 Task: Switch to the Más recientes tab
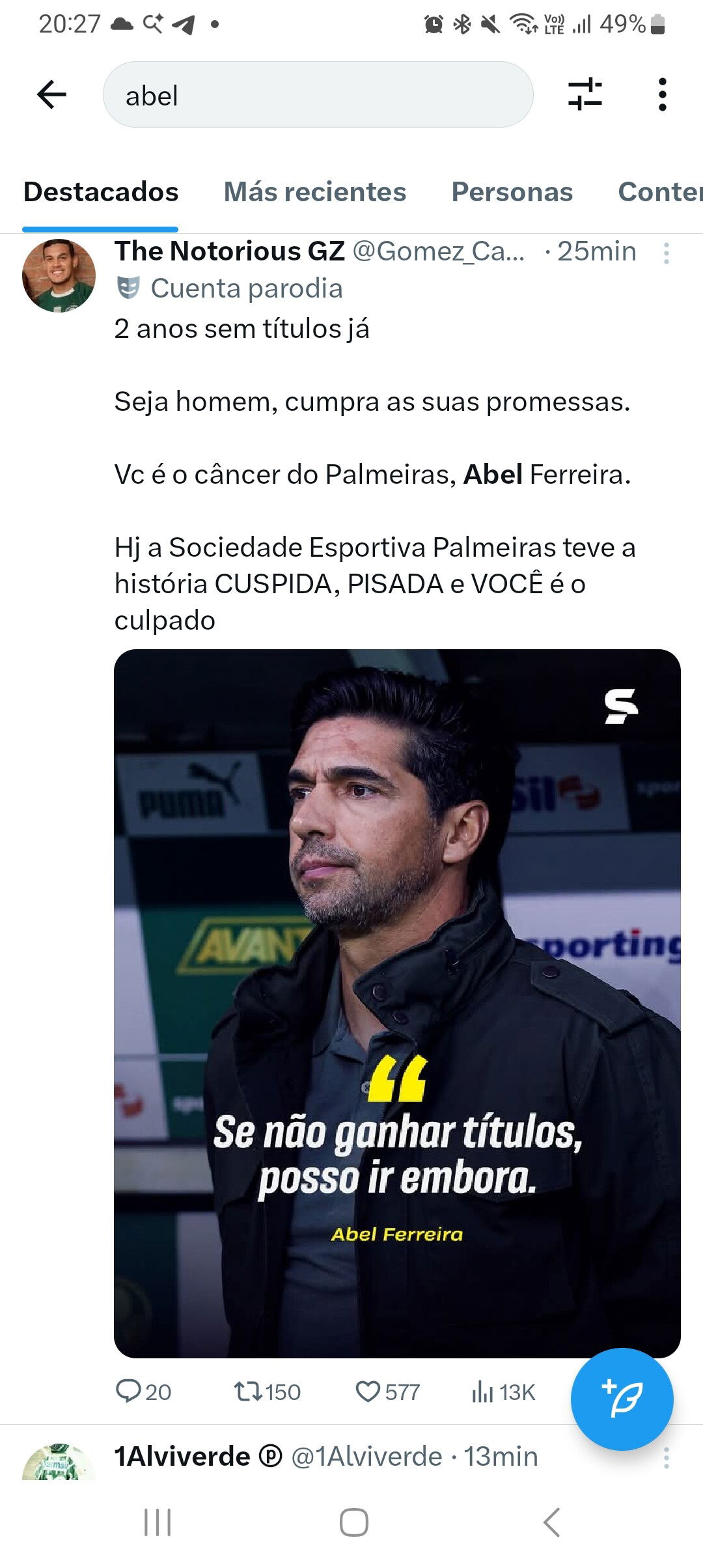314,192
